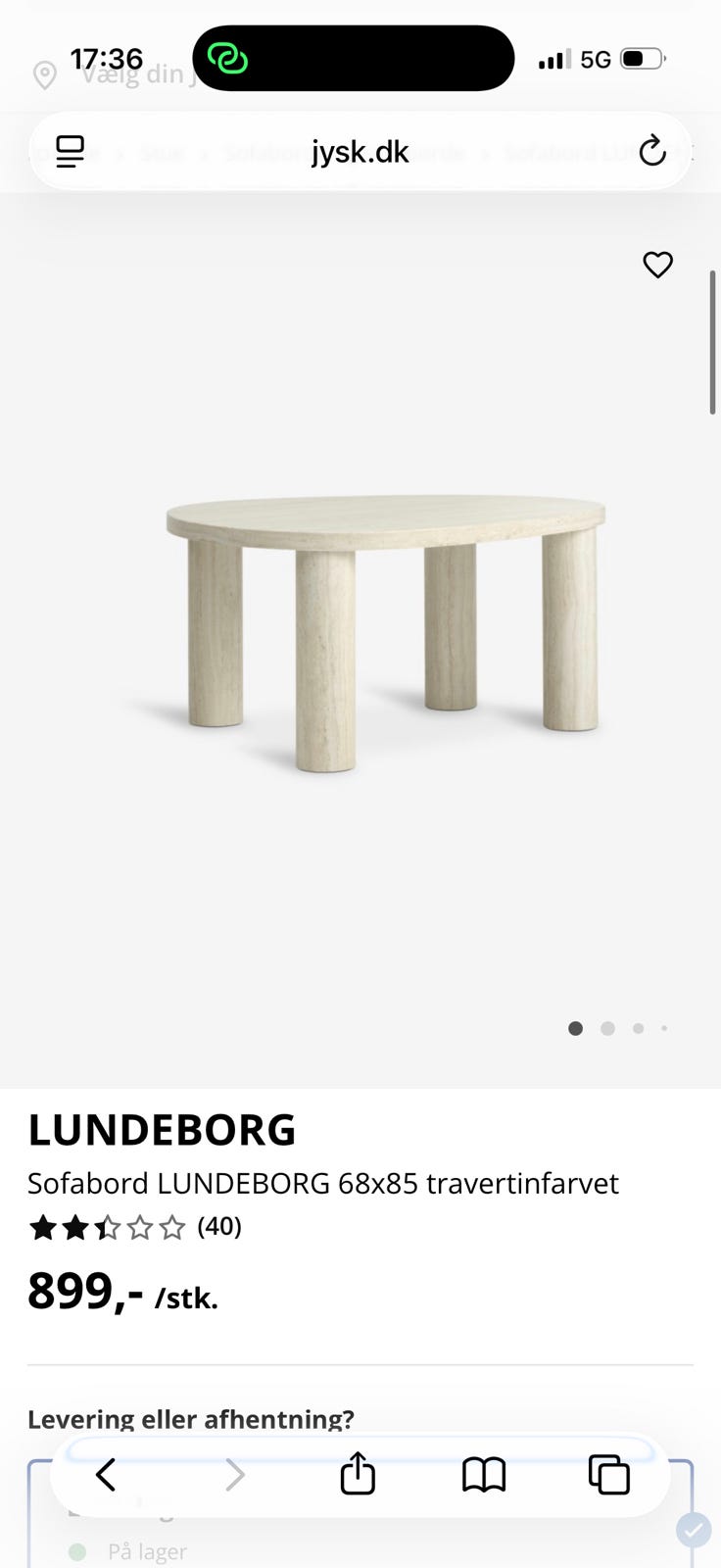The height and width of the screenshot is (1568, 721).
Task: Tap the forward navigation arrow
Action: pyautogui.click(x=233, y=1474)
